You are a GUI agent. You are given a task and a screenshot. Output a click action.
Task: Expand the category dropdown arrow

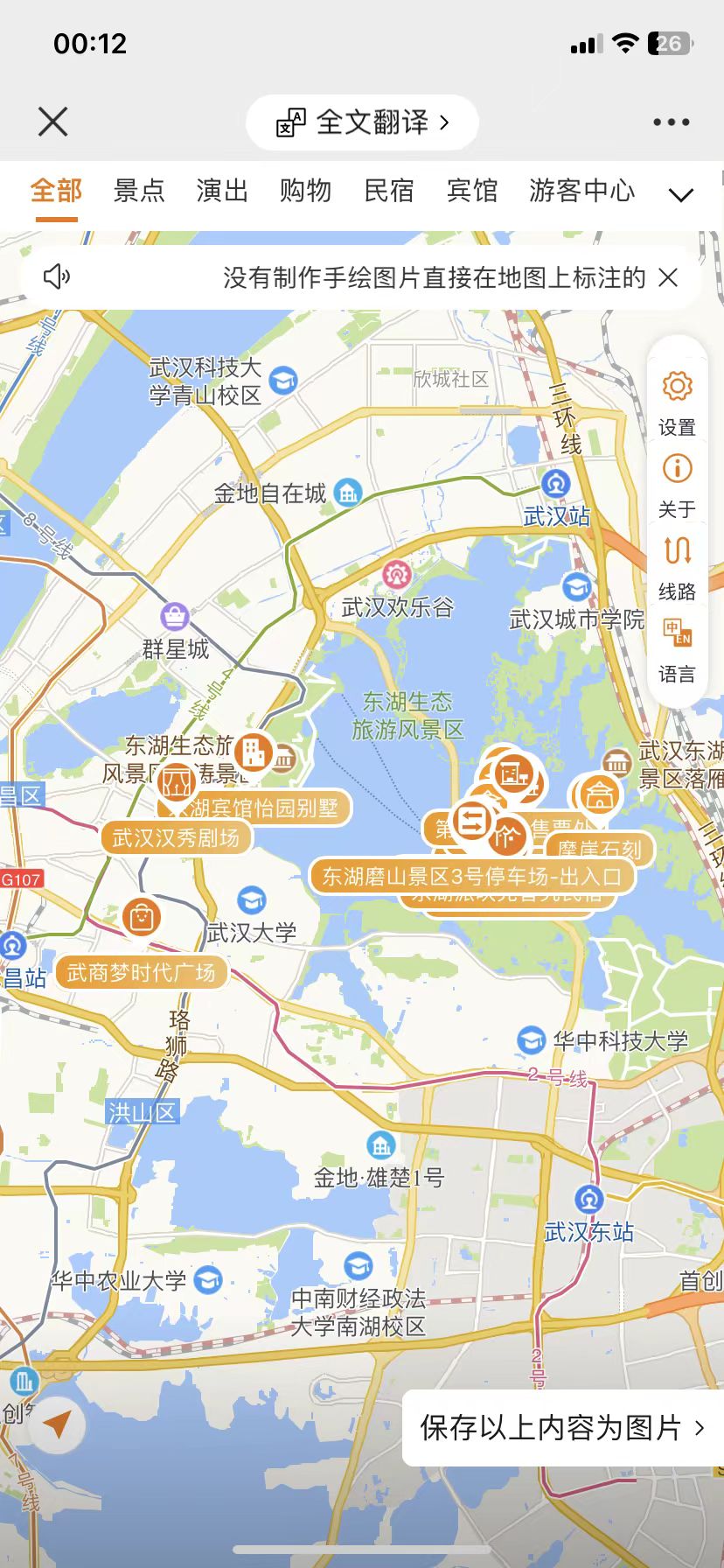pos(680,194)
